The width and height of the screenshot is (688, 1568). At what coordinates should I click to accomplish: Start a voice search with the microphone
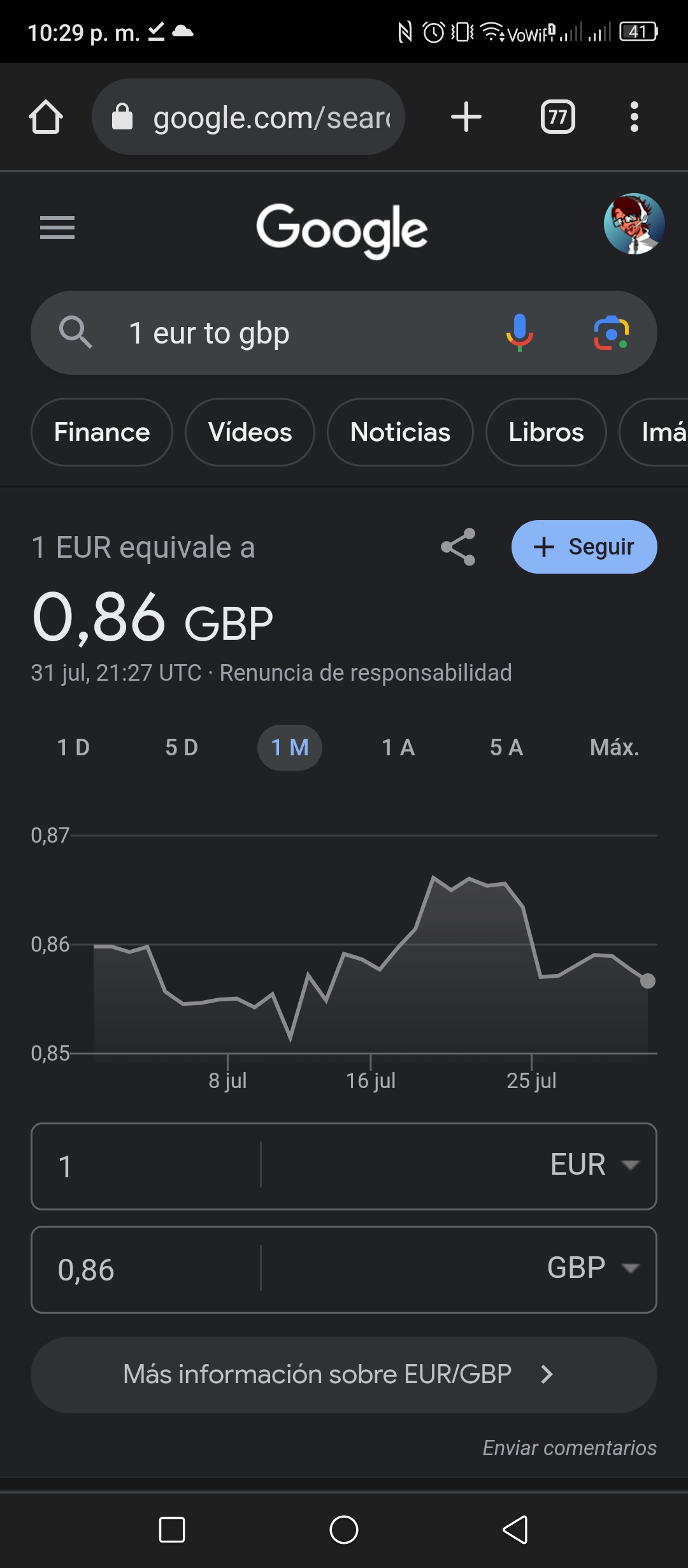point(520,333)
